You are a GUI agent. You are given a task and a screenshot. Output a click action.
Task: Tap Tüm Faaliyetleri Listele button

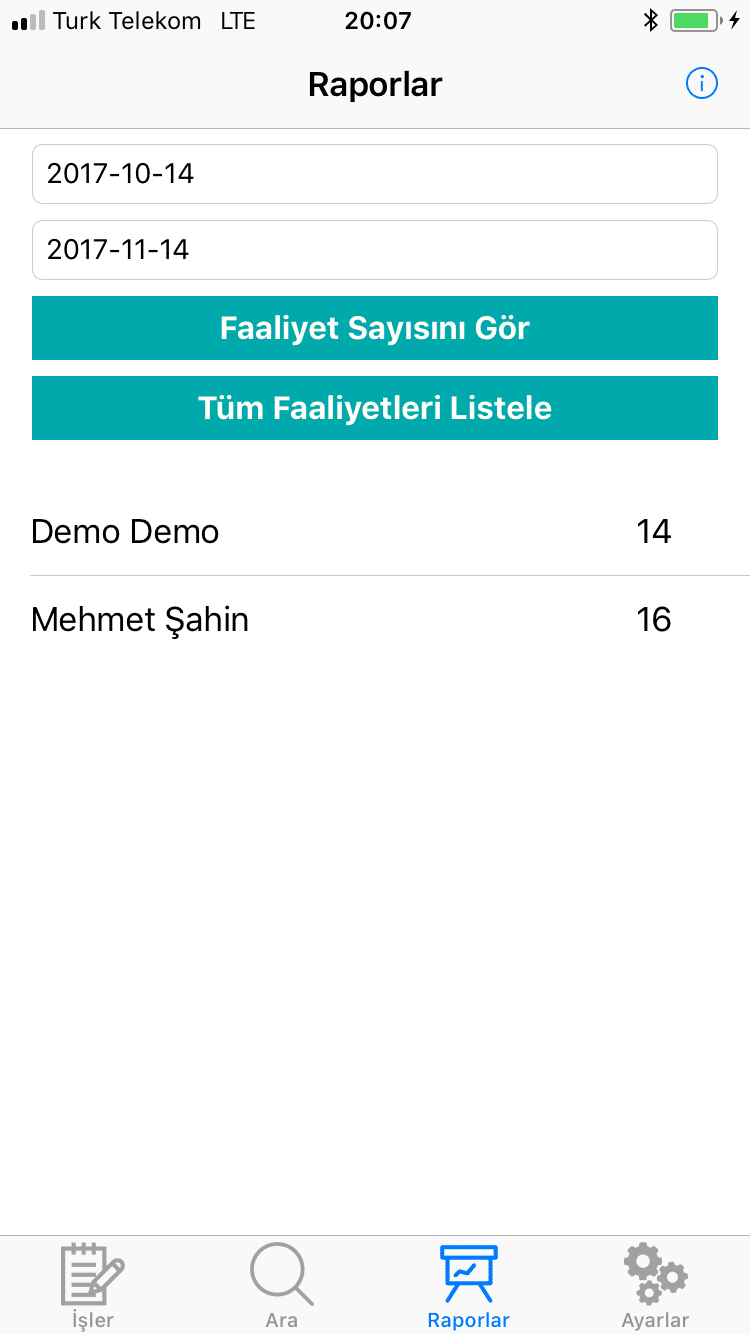[x=375, y=408]
